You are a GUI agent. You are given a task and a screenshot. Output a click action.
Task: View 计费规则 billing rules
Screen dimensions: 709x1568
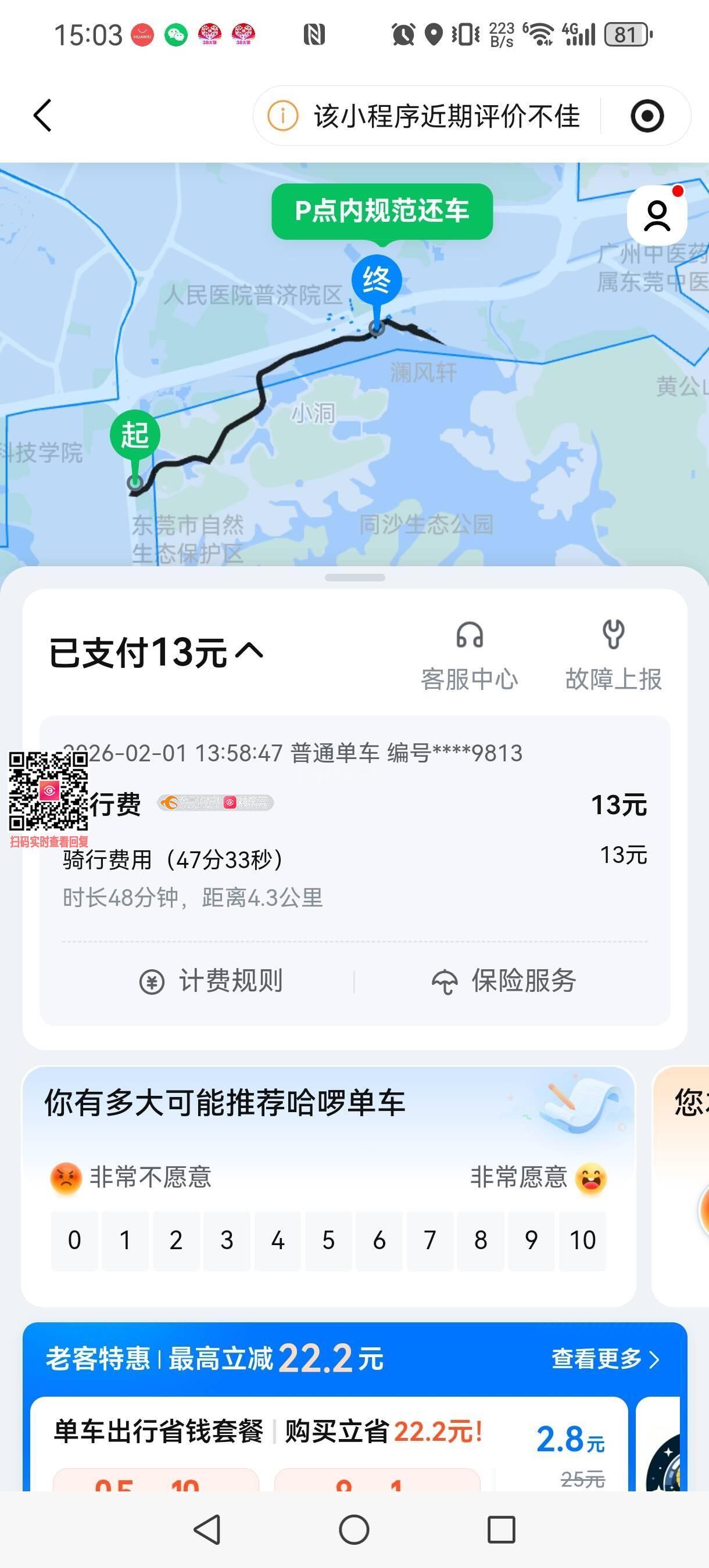(212, 981)
